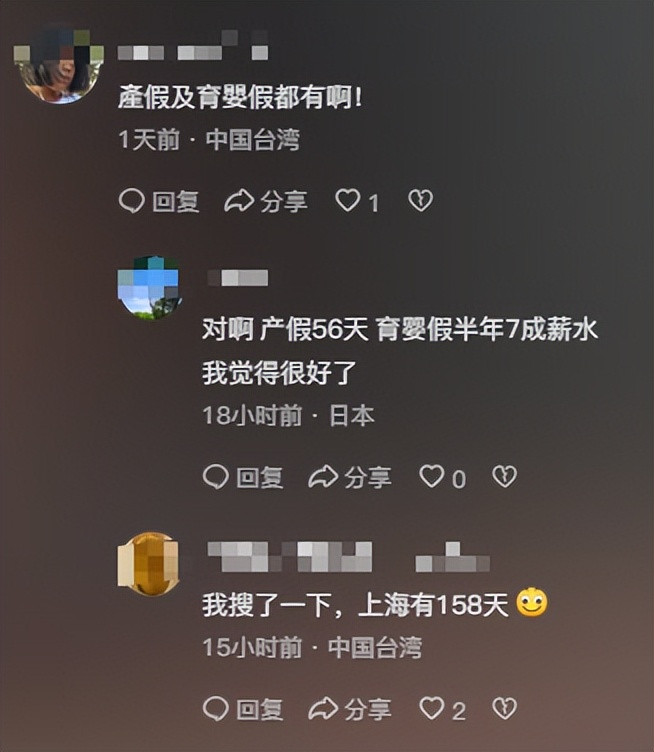Open avatar of the "产假56天" commenter

[x=149, y=288]
